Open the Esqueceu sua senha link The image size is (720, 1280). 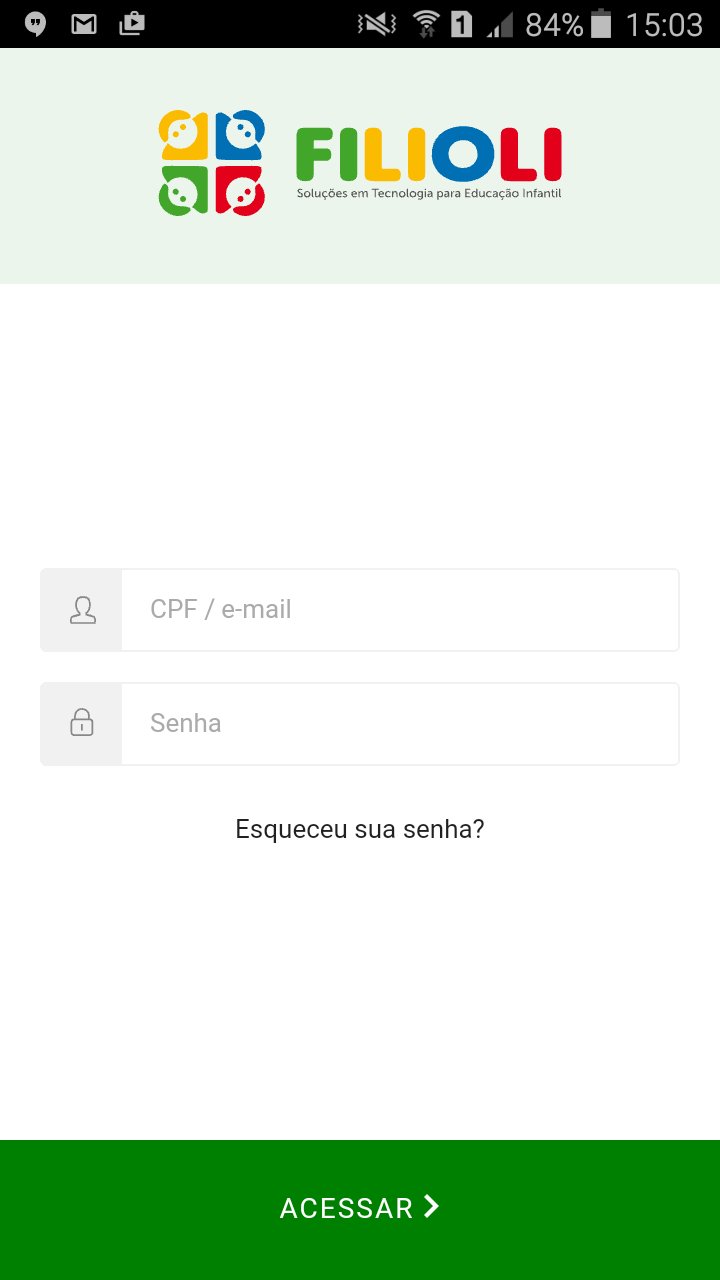[359, 828]
